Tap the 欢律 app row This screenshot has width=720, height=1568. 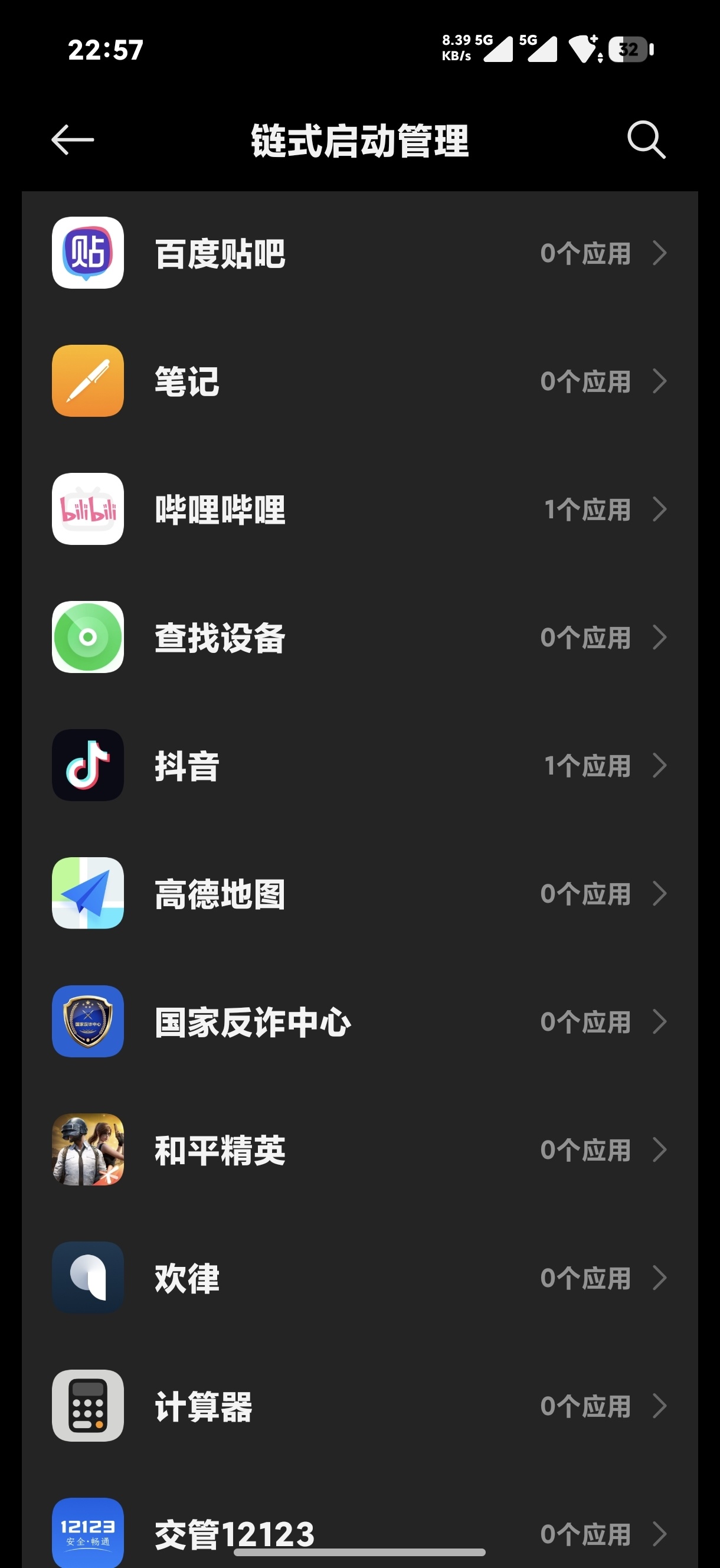coord(359,1278)
